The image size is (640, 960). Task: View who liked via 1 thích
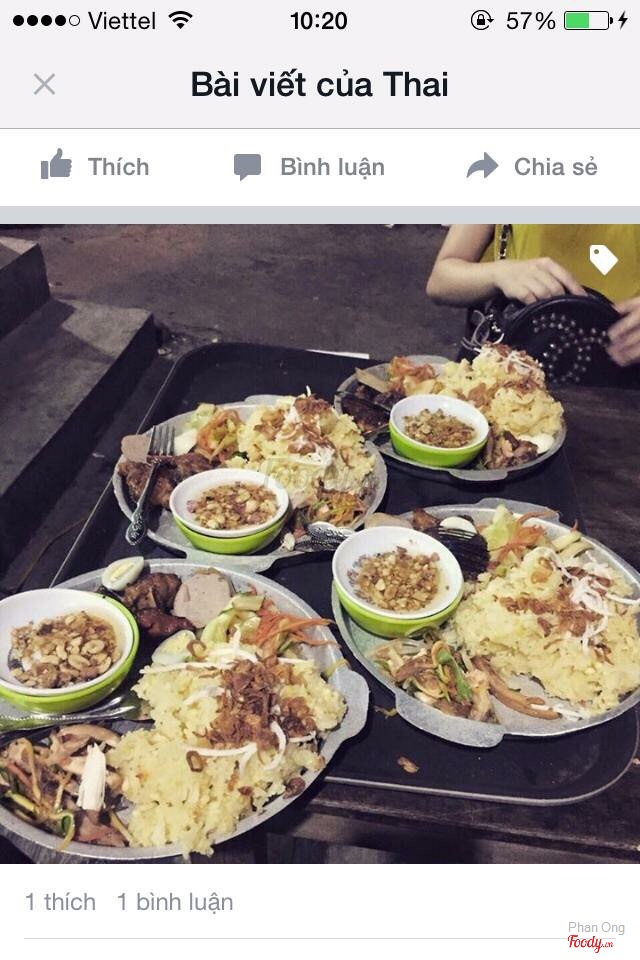click(60, 902)
